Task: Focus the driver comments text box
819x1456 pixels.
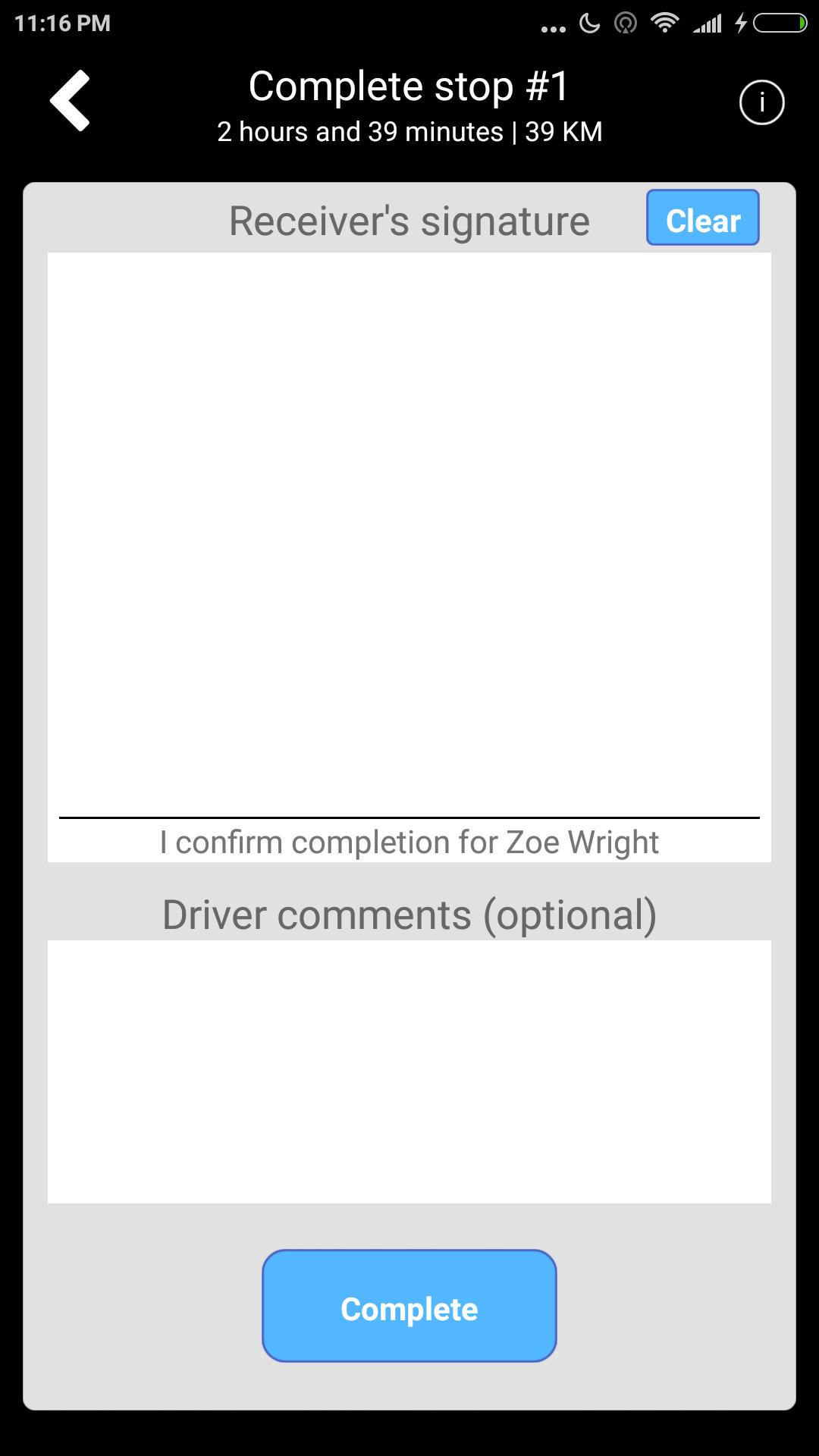Action: 409,1071
